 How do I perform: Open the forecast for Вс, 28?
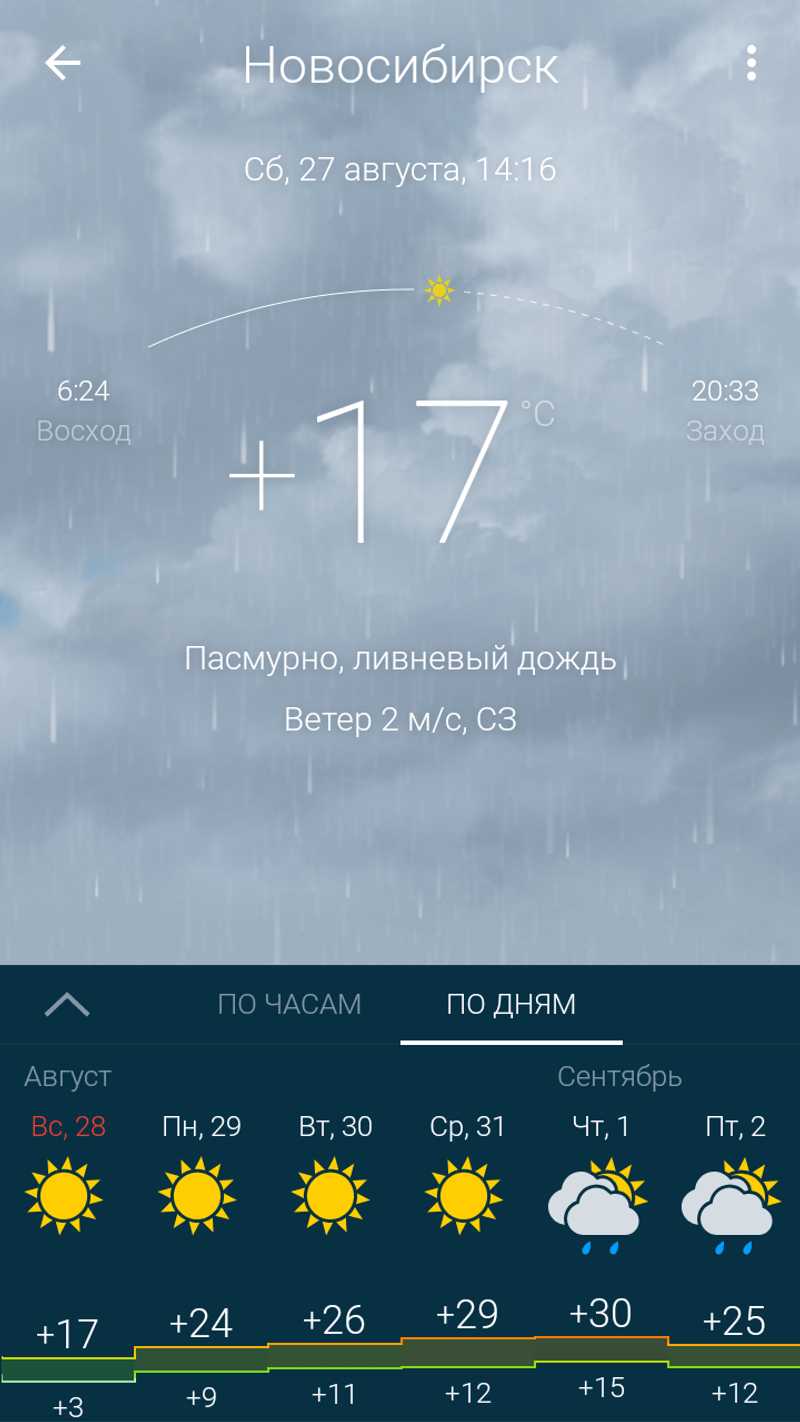tap(67, 1200)
